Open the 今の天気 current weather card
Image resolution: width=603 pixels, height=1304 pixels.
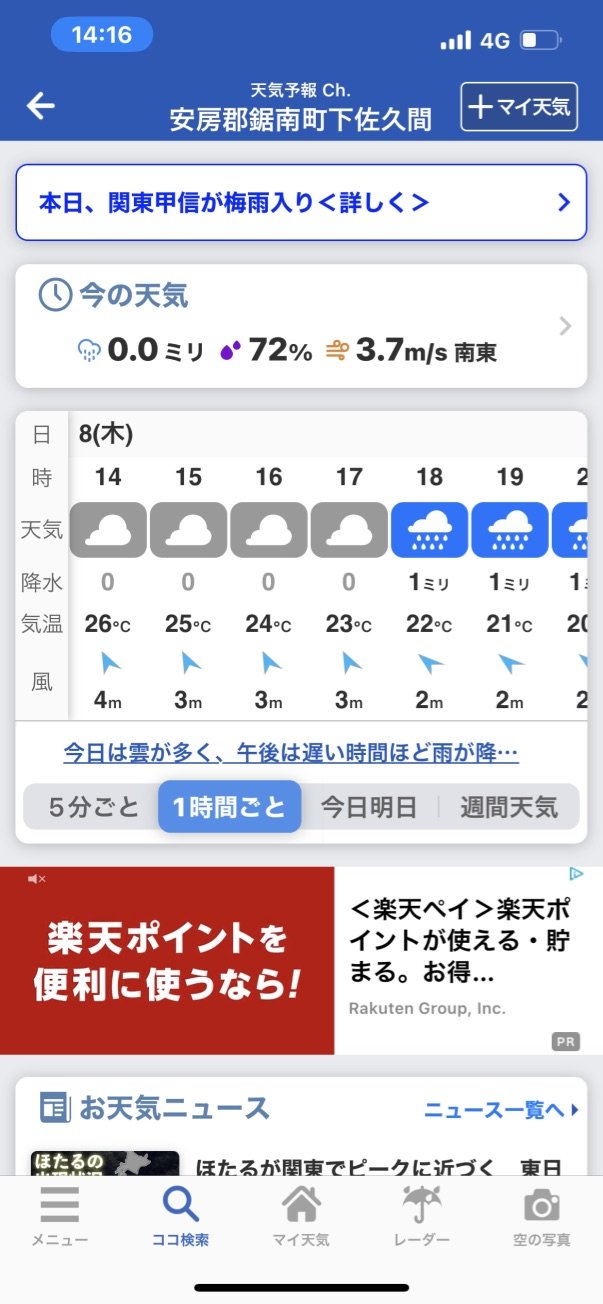click(300, 326)
